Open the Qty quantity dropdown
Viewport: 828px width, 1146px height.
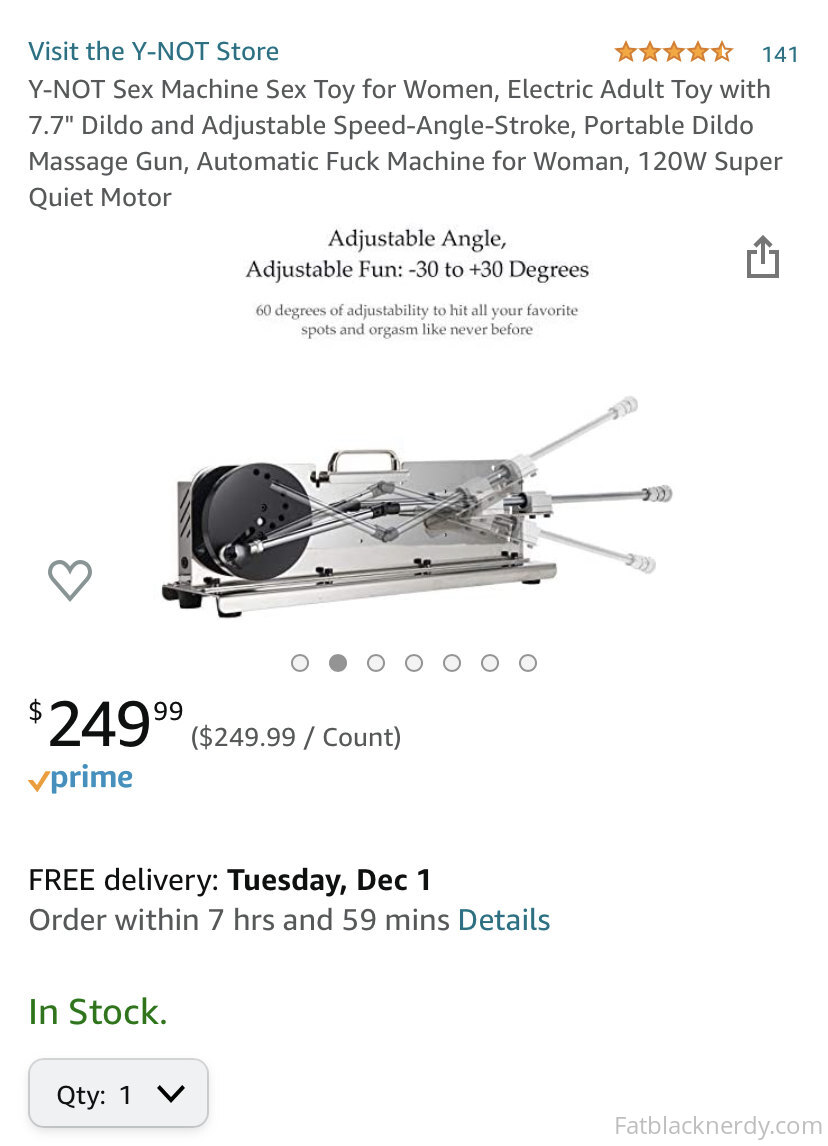point(119,1094)
